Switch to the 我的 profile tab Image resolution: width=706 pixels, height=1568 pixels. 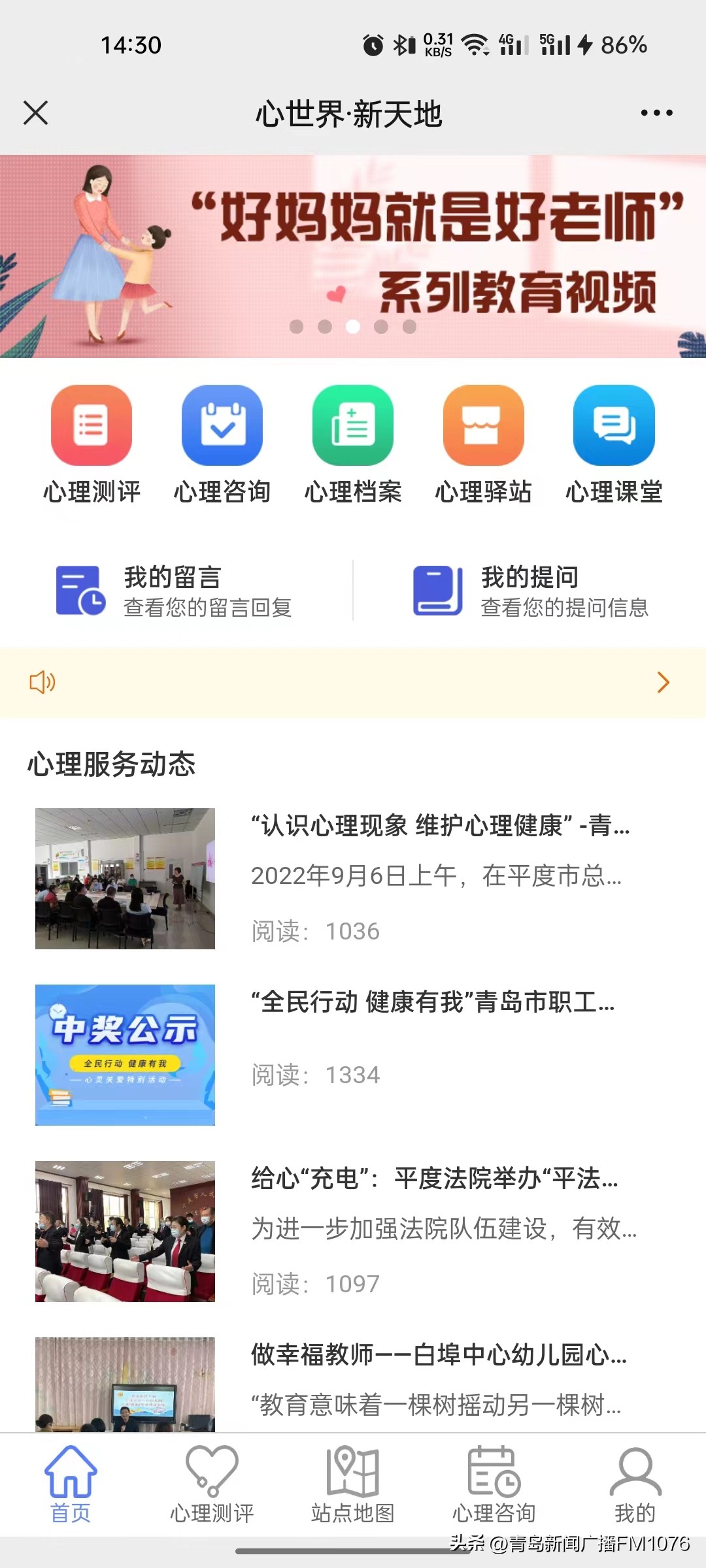coord(633,1483)
